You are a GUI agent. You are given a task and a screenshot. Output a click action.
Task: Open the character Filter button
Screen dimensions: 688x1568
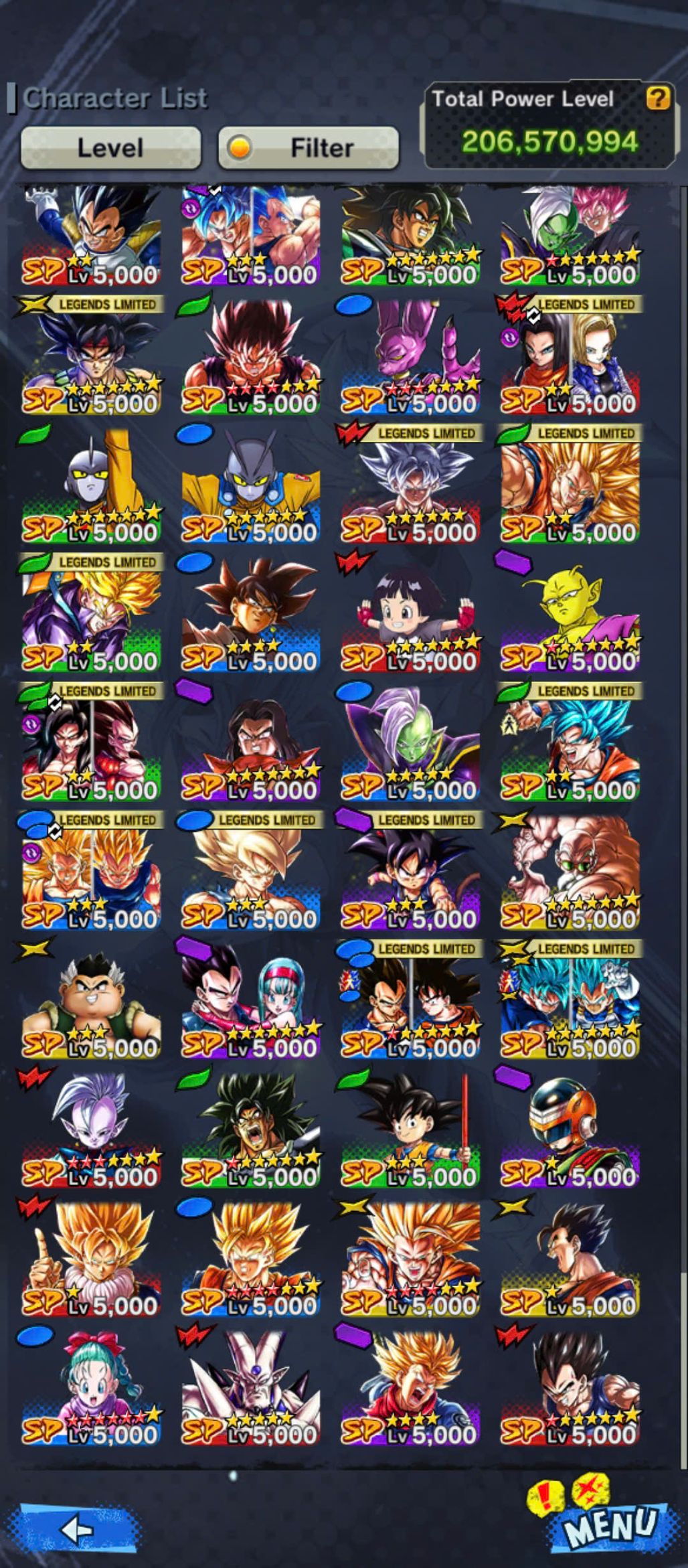(309, 147)
